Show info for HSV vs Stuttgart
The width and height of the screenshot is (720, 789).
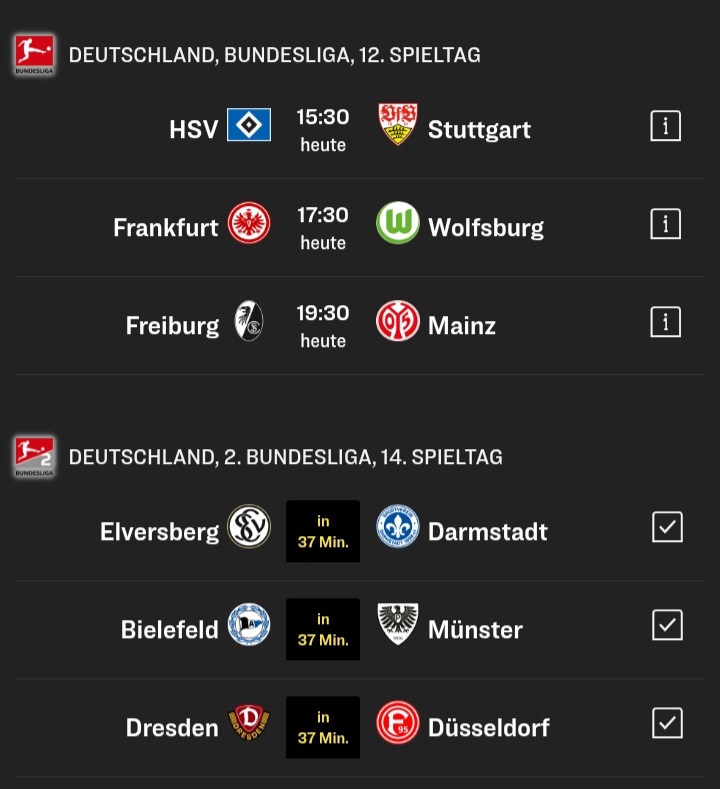(x=665, y=126)
